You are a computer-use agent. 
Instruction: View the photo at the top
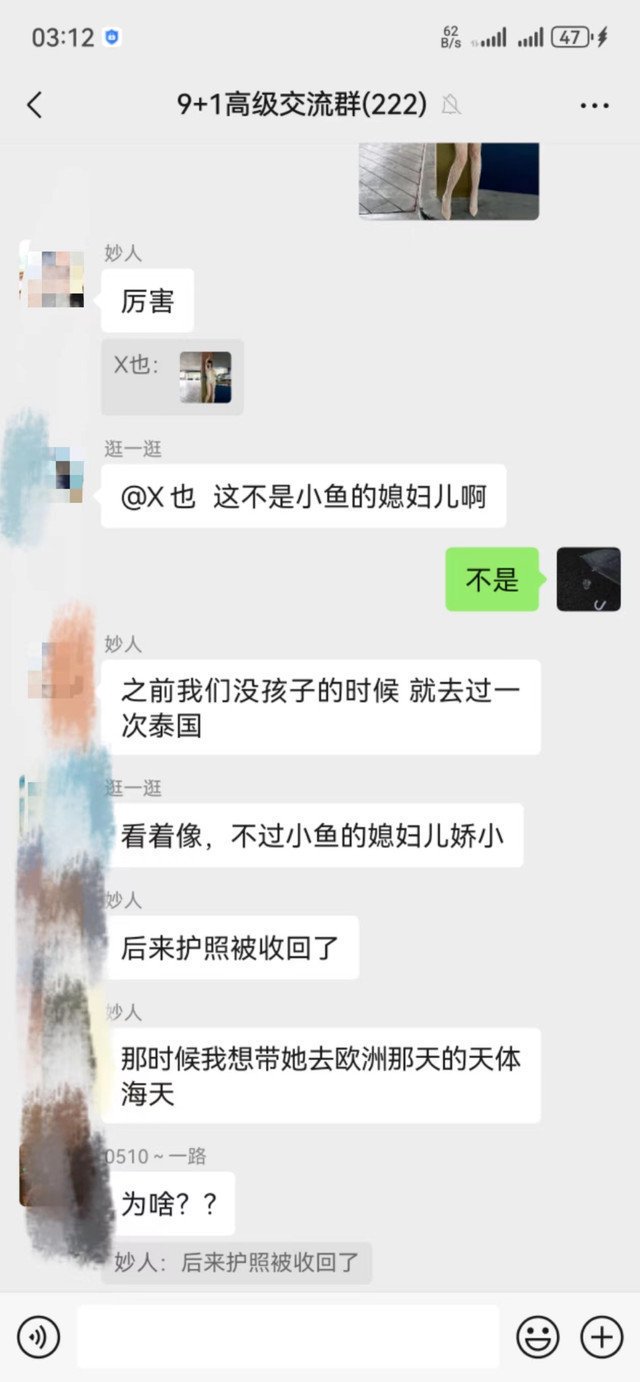pyautogui.click(x=449, y=180)
